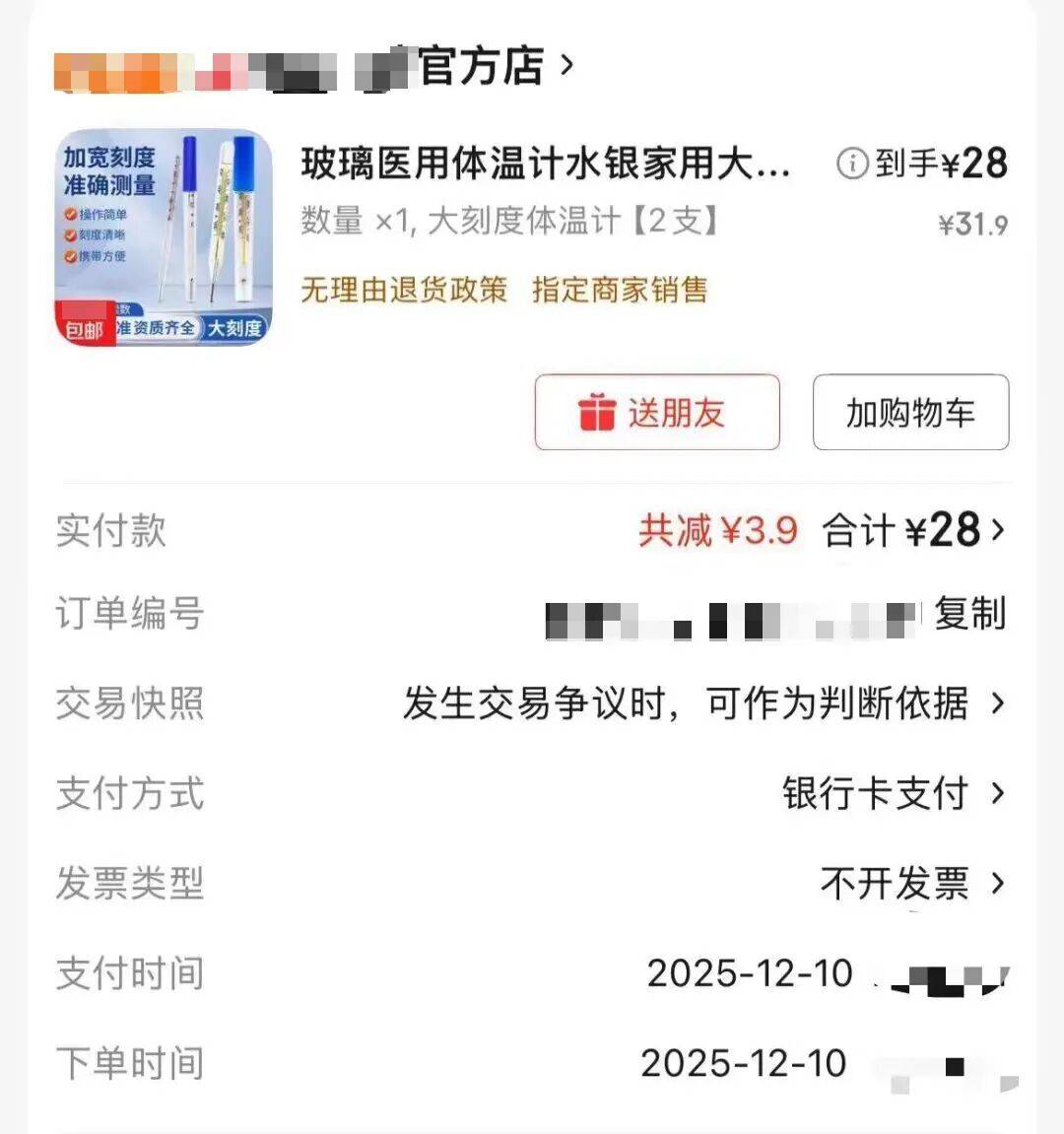
Task: Copy the order number with 复制
Action: click(969, 614)
